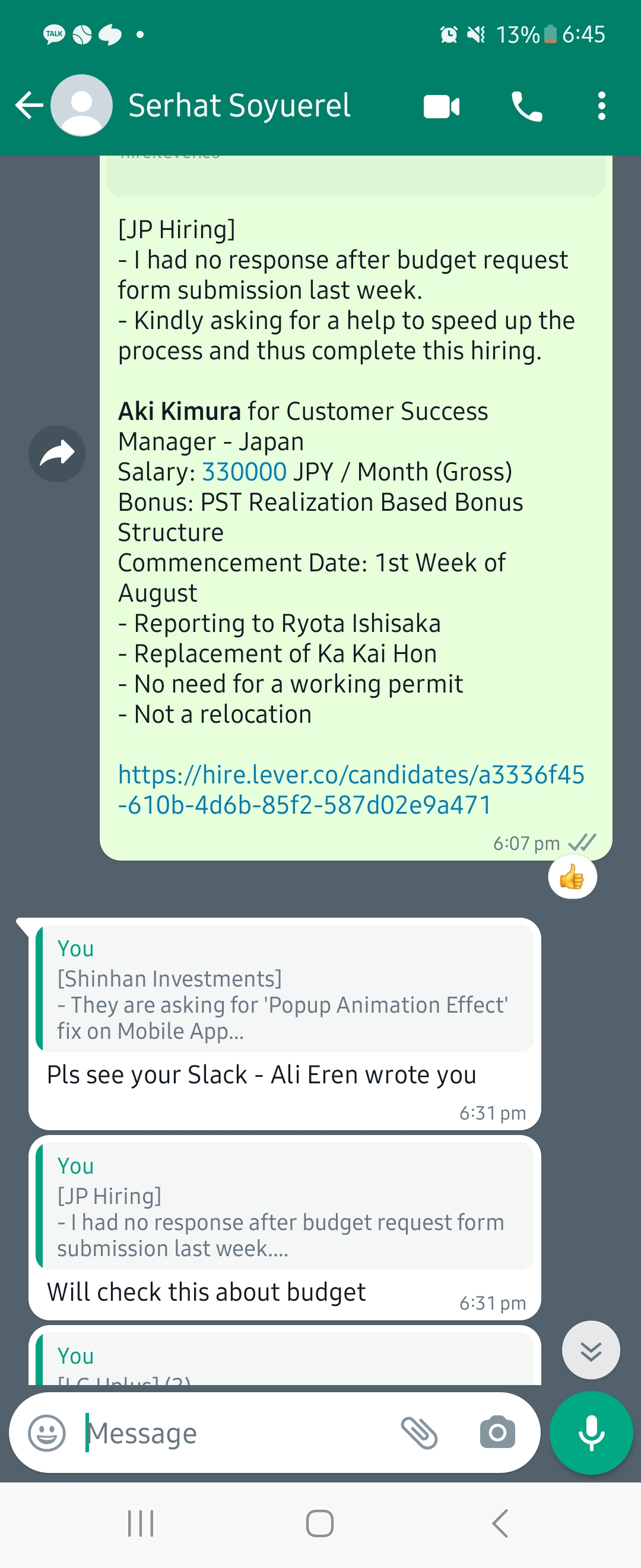Attach a file with the paperclip
This screenshot has height=1568, width=641.
point(419,1432)
